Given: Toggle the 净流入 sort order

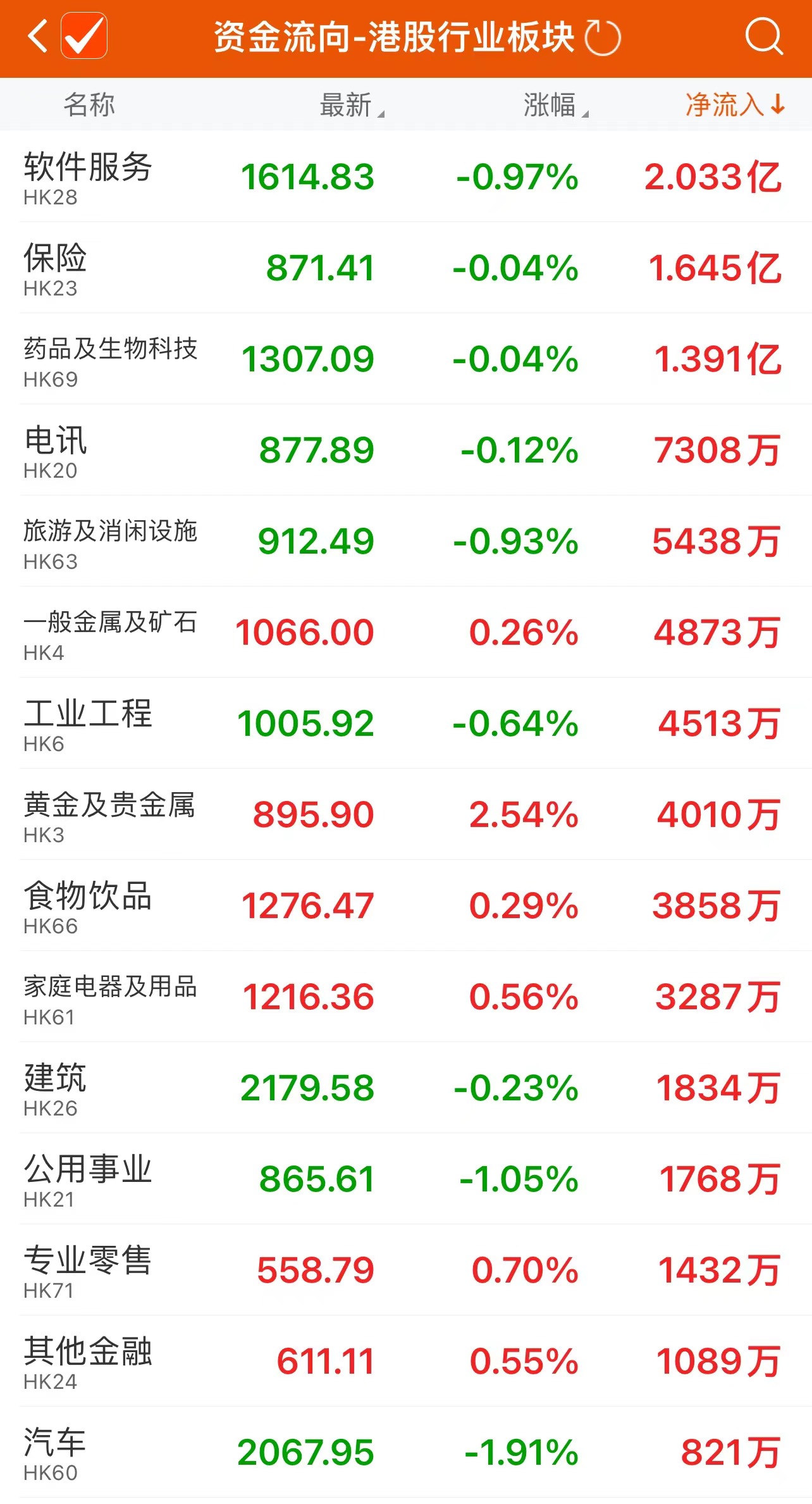Looking at the screenshot, I should point(735,105).
